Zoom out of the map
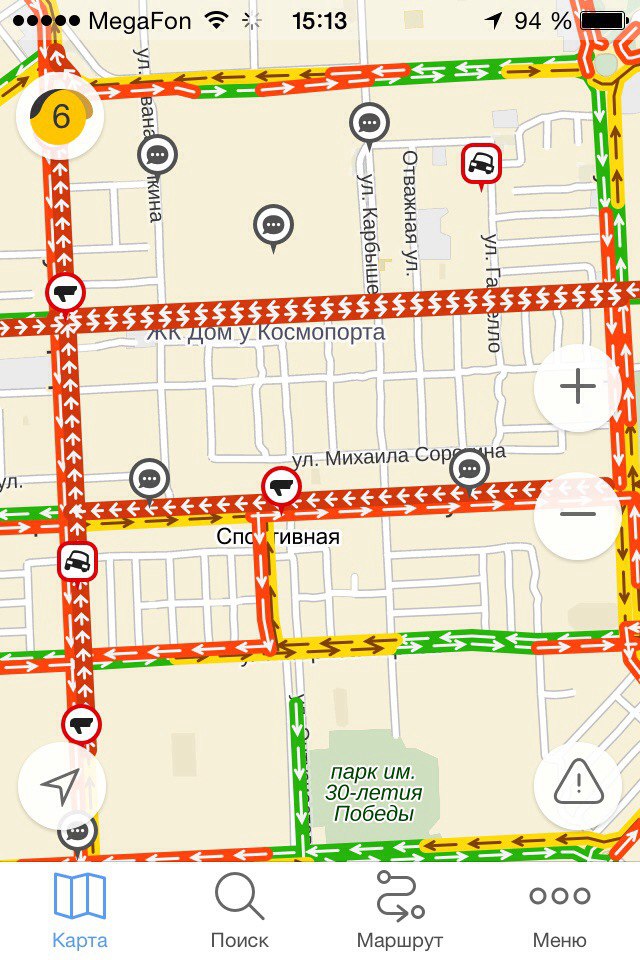The height and width of the screenshot is (960, 640). point(577,515)
